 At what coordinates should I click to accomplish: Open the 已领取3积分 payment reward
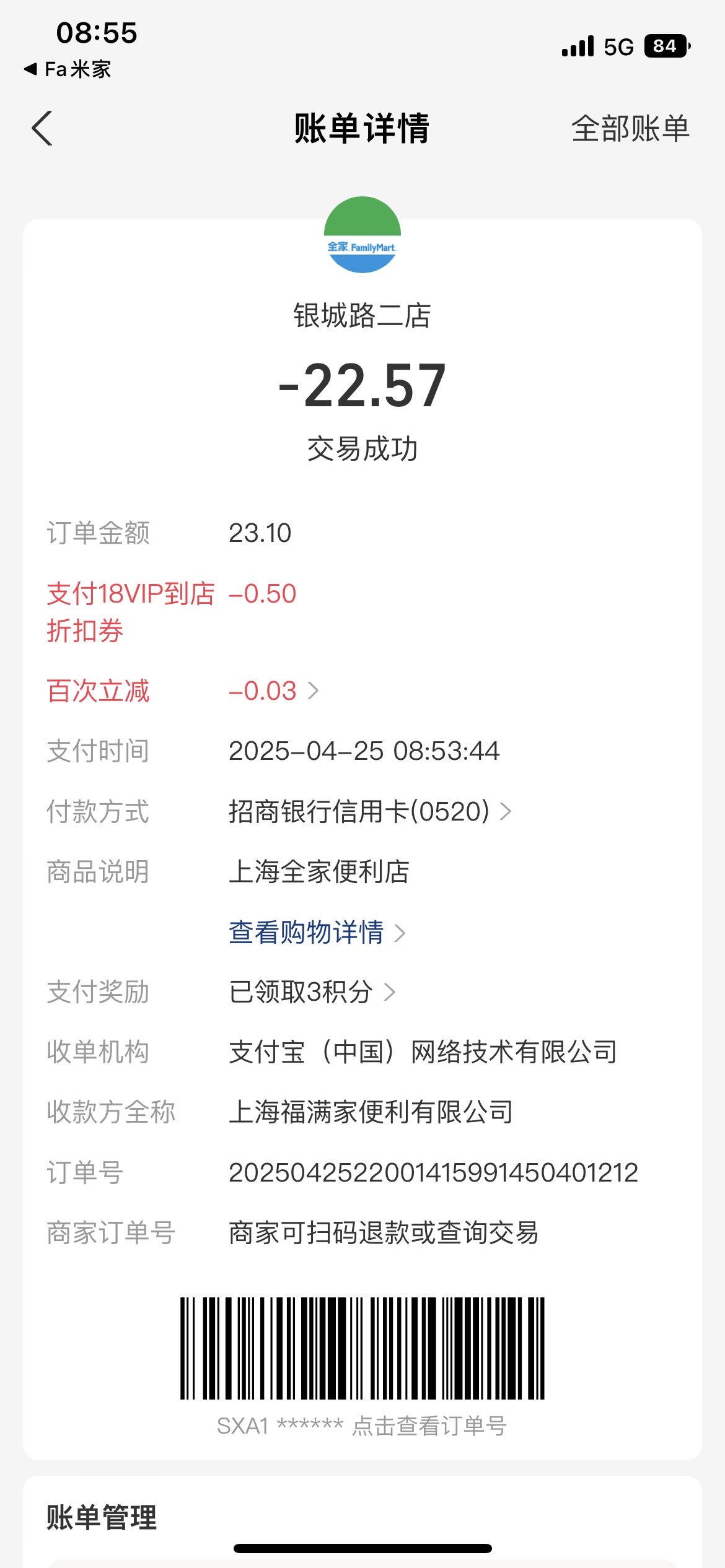pyautogui.click(x=312, y=992)
